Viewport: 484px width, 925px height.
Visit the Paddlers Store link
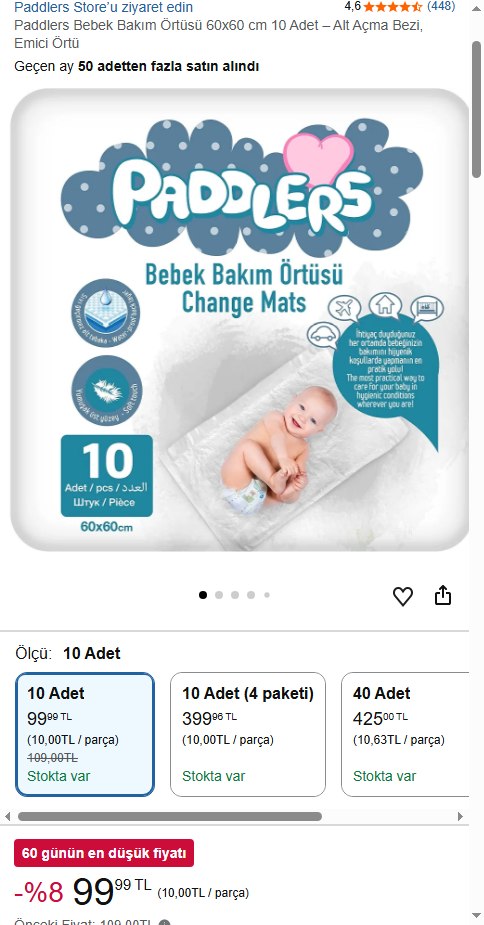click(103, 7)
